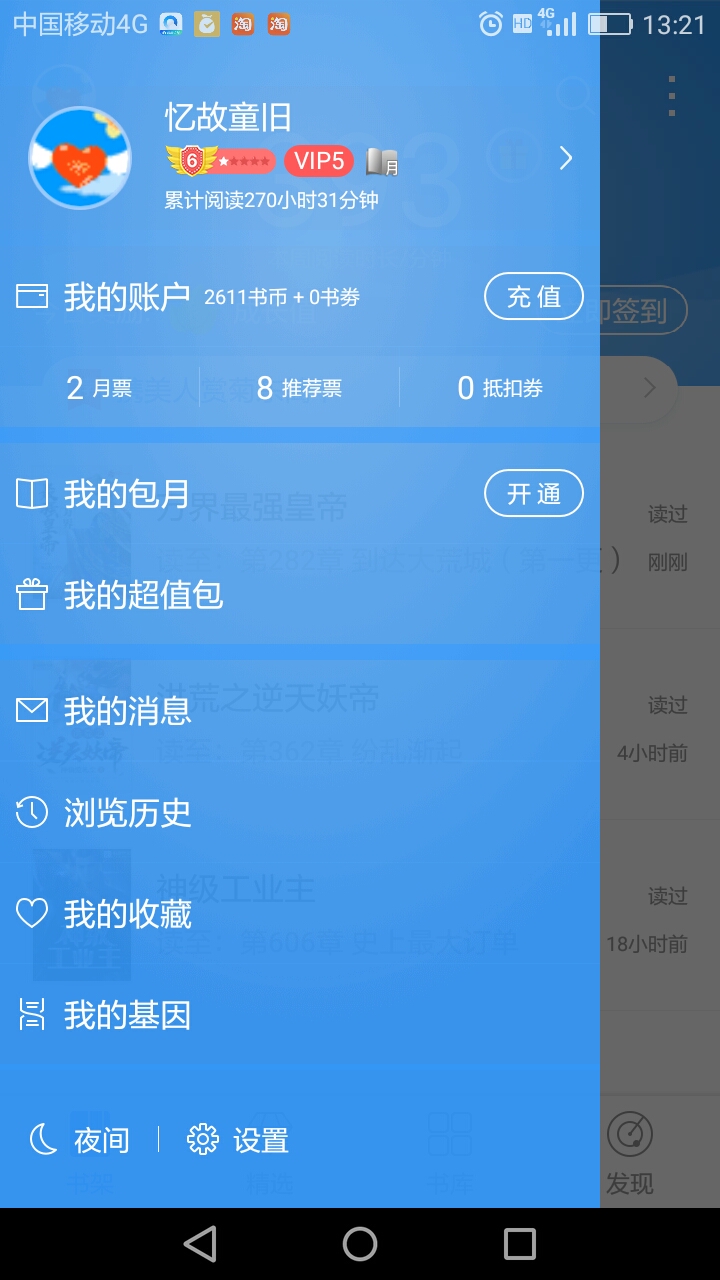The height and width of the screenshot is (1280, 720).
Task: Tap 开通 to activate monthly package
Action: click(x=533, y=494)
